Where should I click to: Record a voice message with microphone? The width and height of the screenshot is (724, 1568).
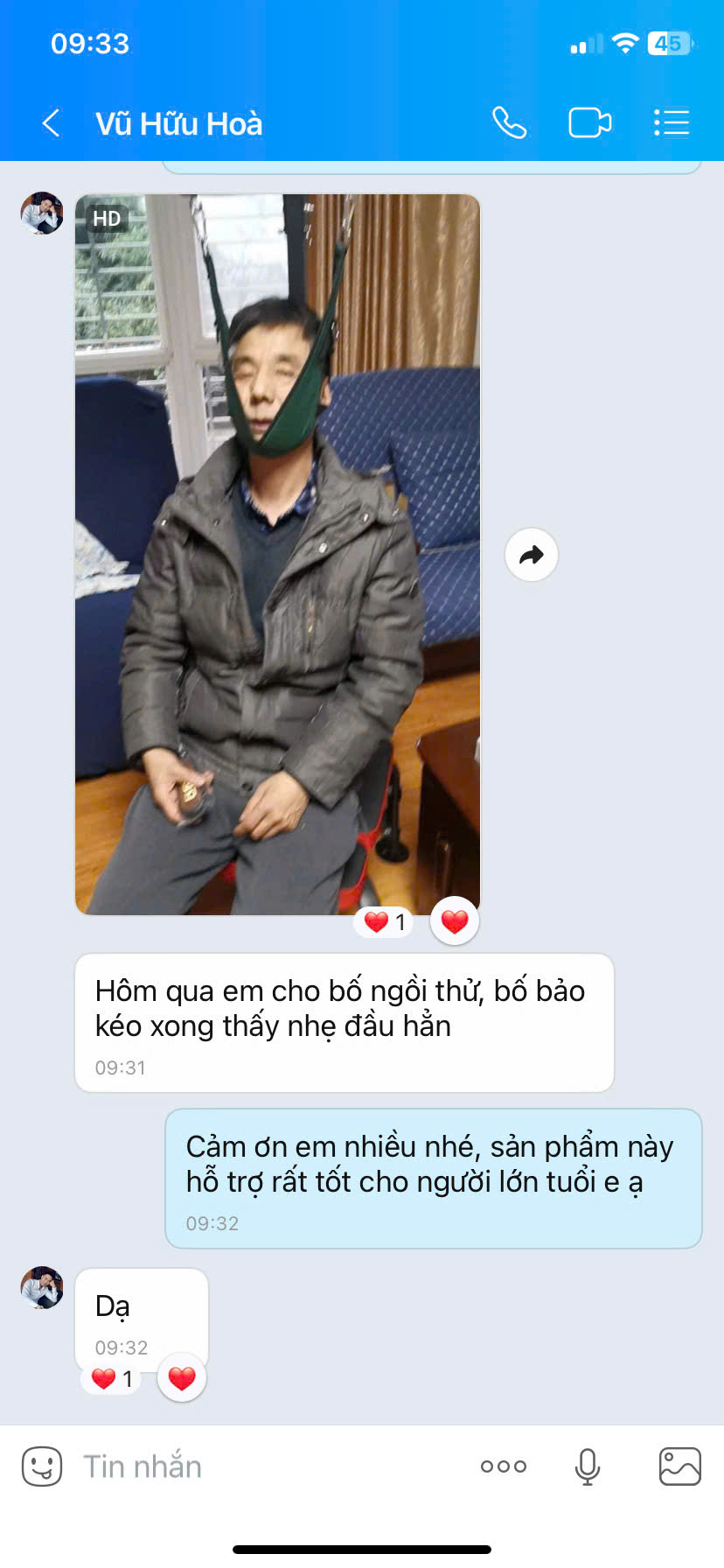(x=588, y=1466)
